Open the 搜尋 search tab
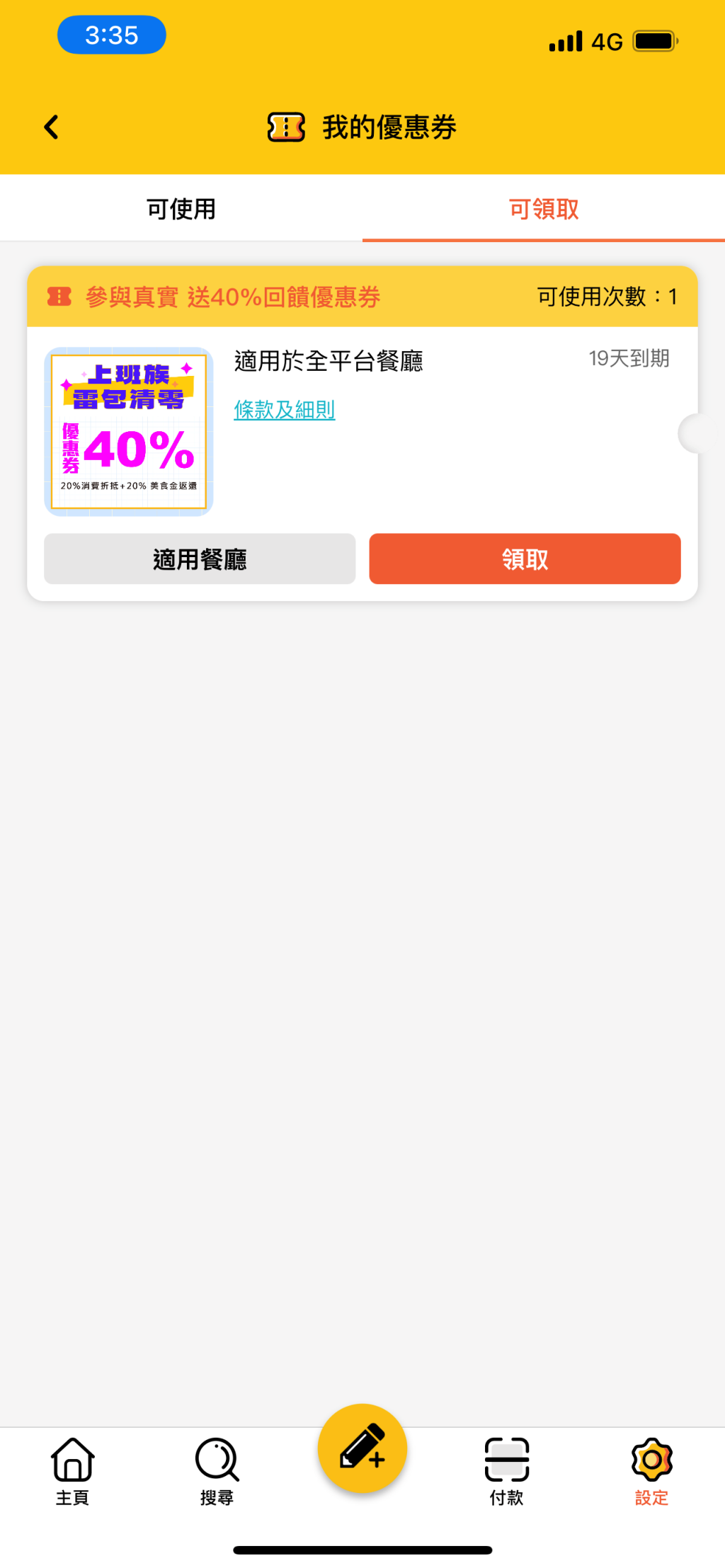The image size is (725, 1568). click(217, 1470)
